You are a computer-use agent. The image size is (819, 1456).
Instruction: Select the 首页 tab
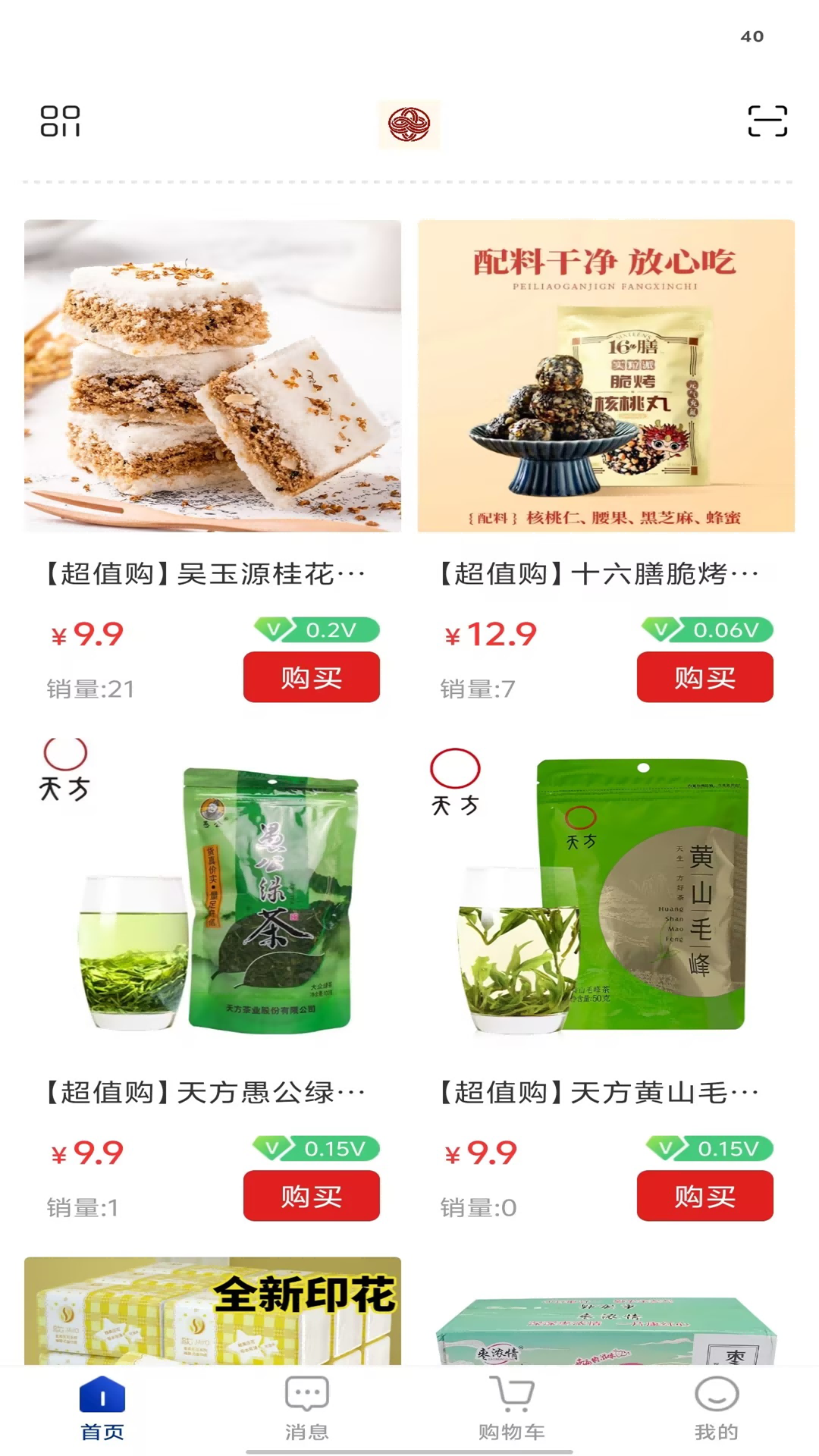[x=102, y=1408]
